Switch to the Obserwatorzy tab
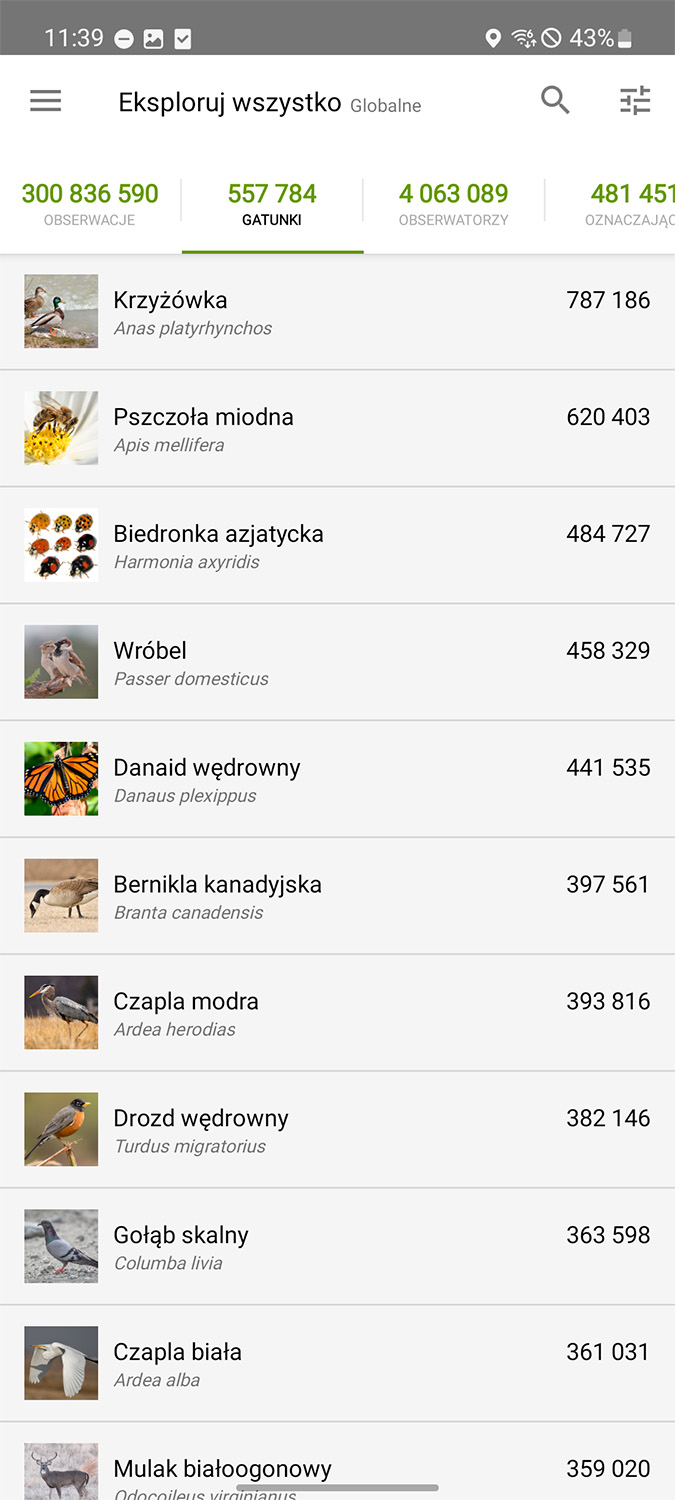675x1500 pixels. (x=453, y=203)
